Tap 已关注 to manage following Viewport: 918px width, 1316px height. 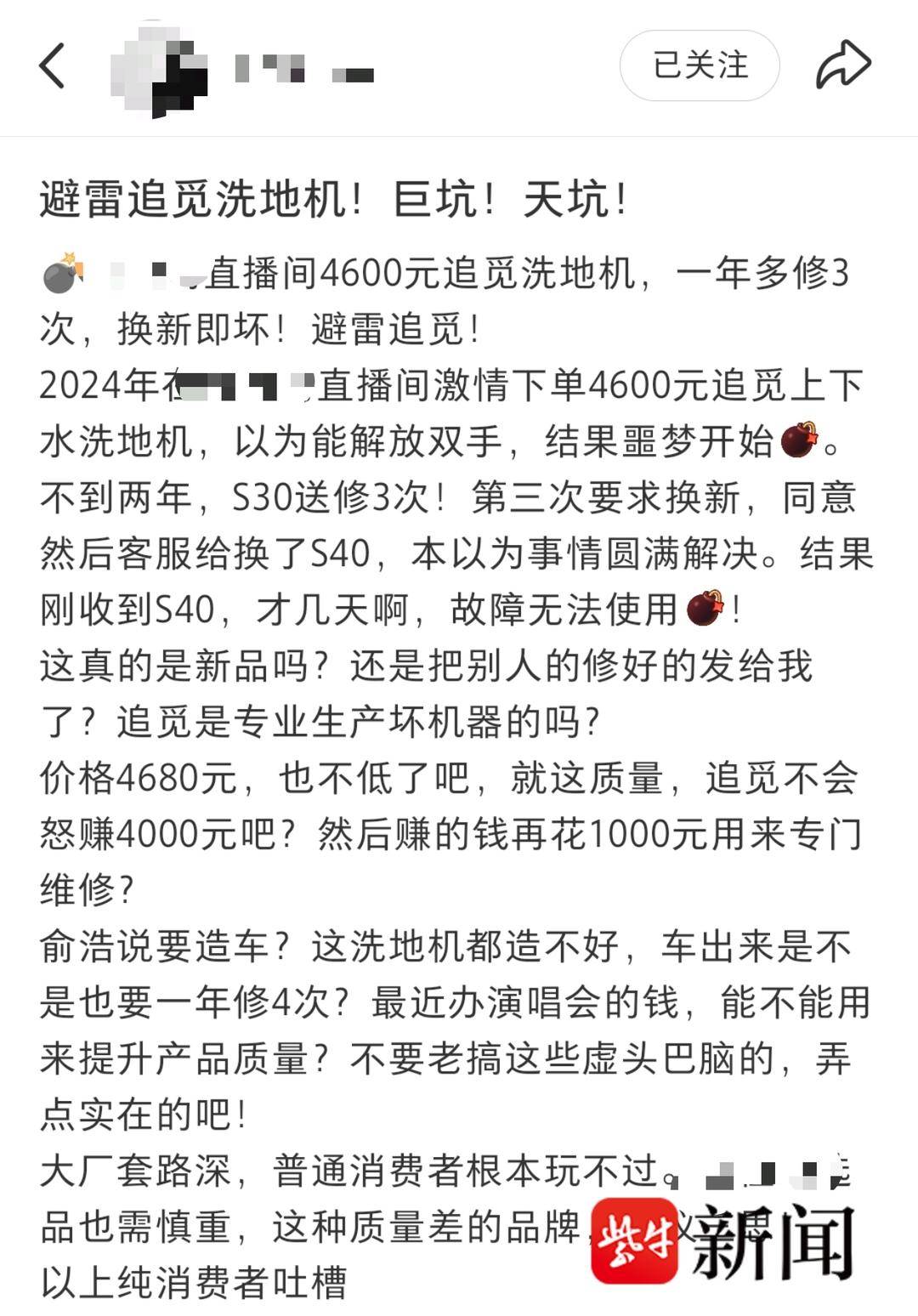pyautogui.click(x=697, y=65)
